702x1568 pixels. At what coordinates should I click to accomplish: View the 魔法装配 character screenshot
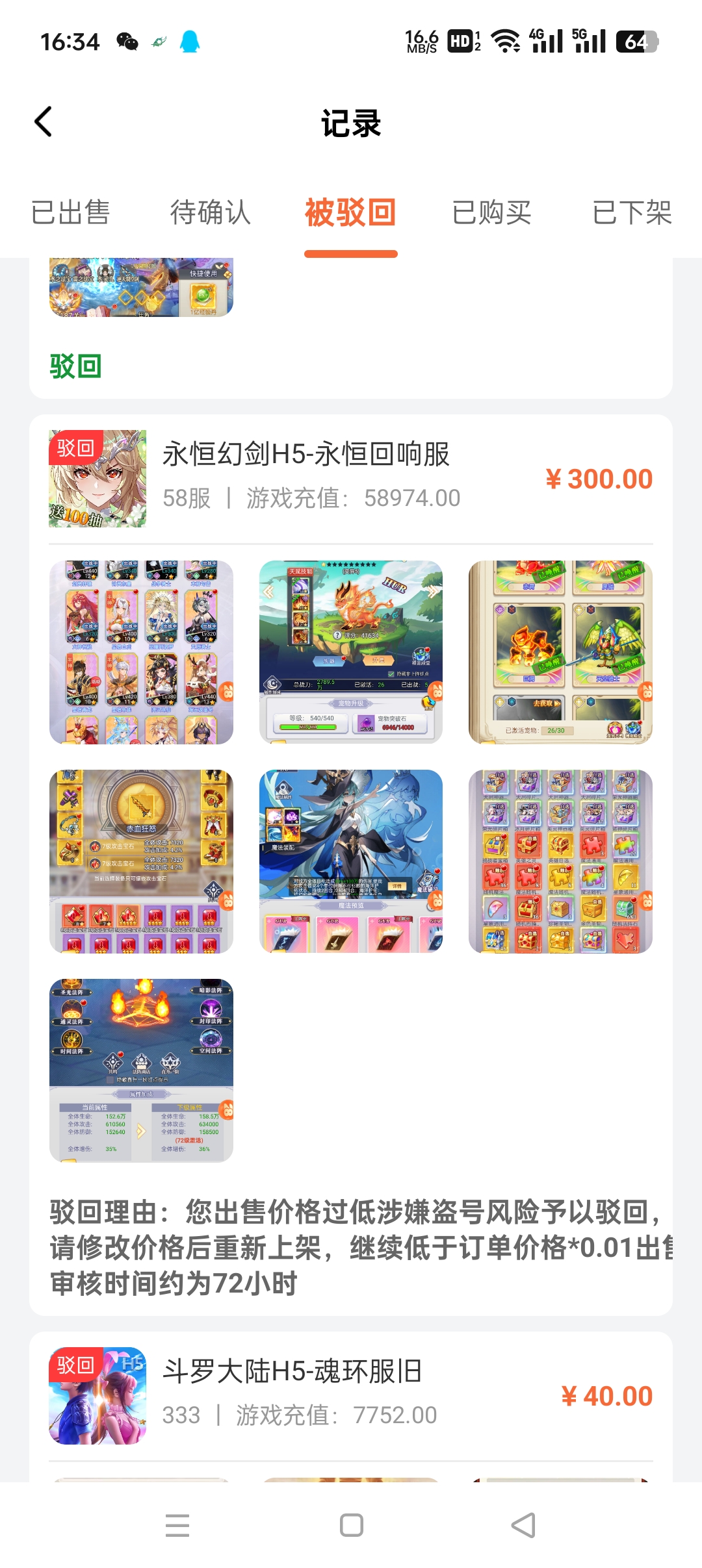pos(351,861)
